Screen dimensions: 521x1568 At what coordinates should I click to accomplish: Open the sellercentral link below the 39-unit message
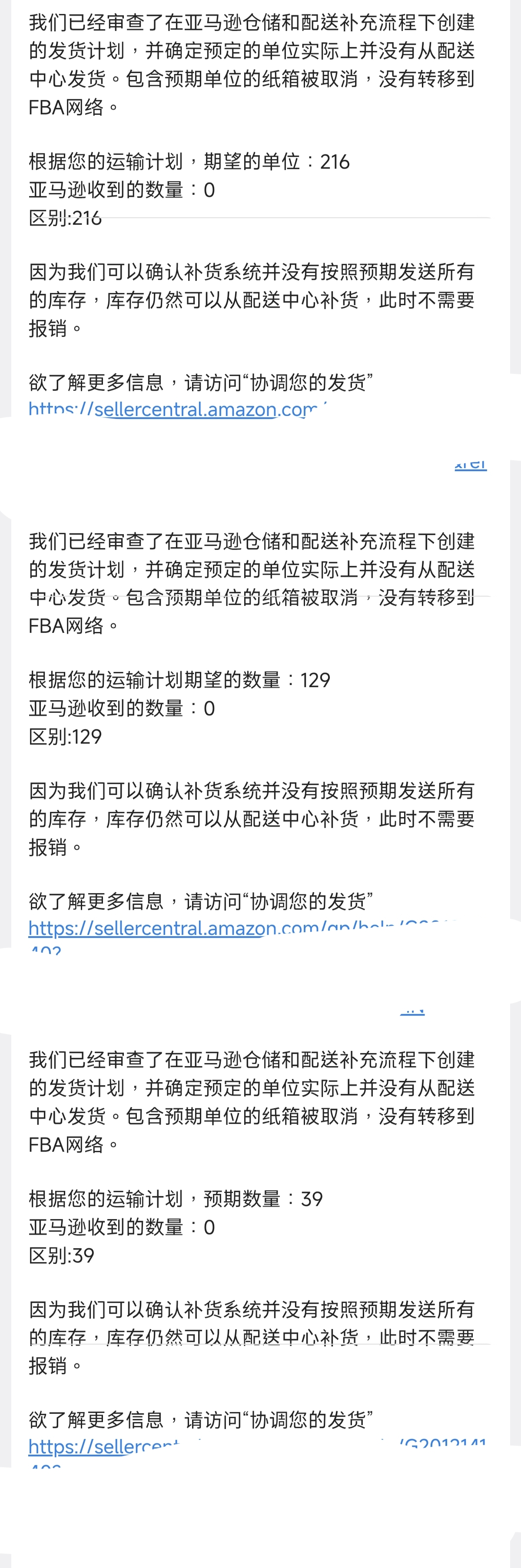click(x=103, y=1446)
